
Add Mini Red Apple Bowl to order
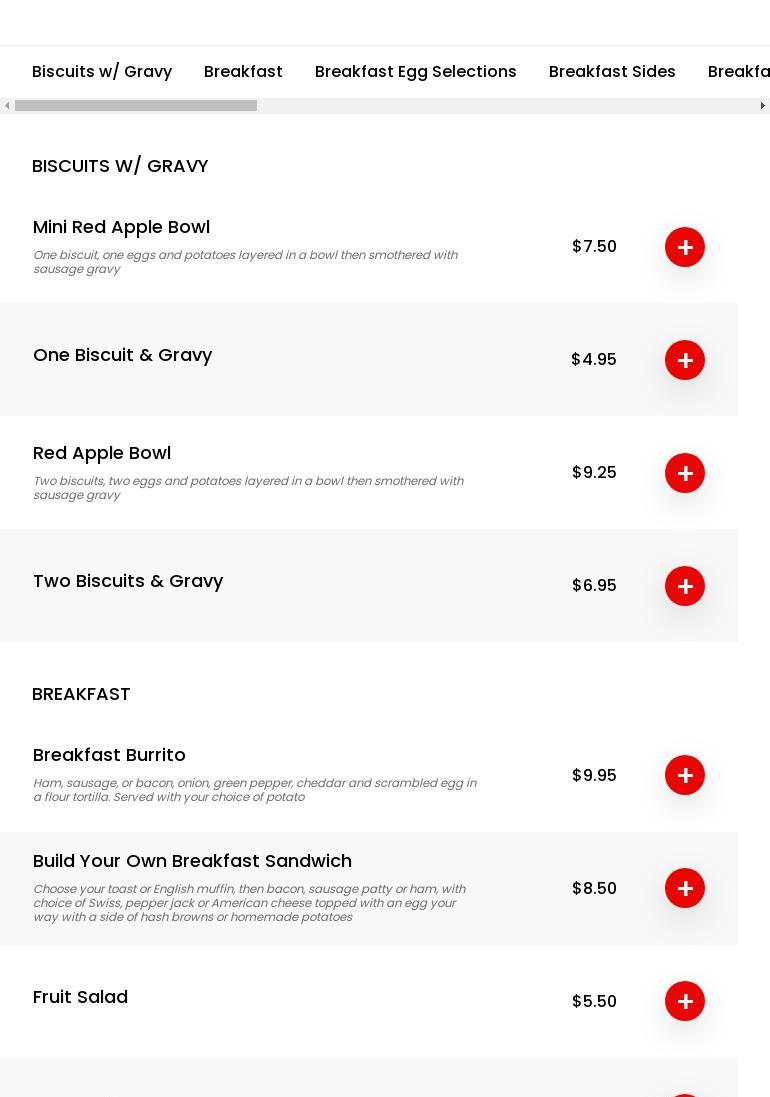coord(685,247)
